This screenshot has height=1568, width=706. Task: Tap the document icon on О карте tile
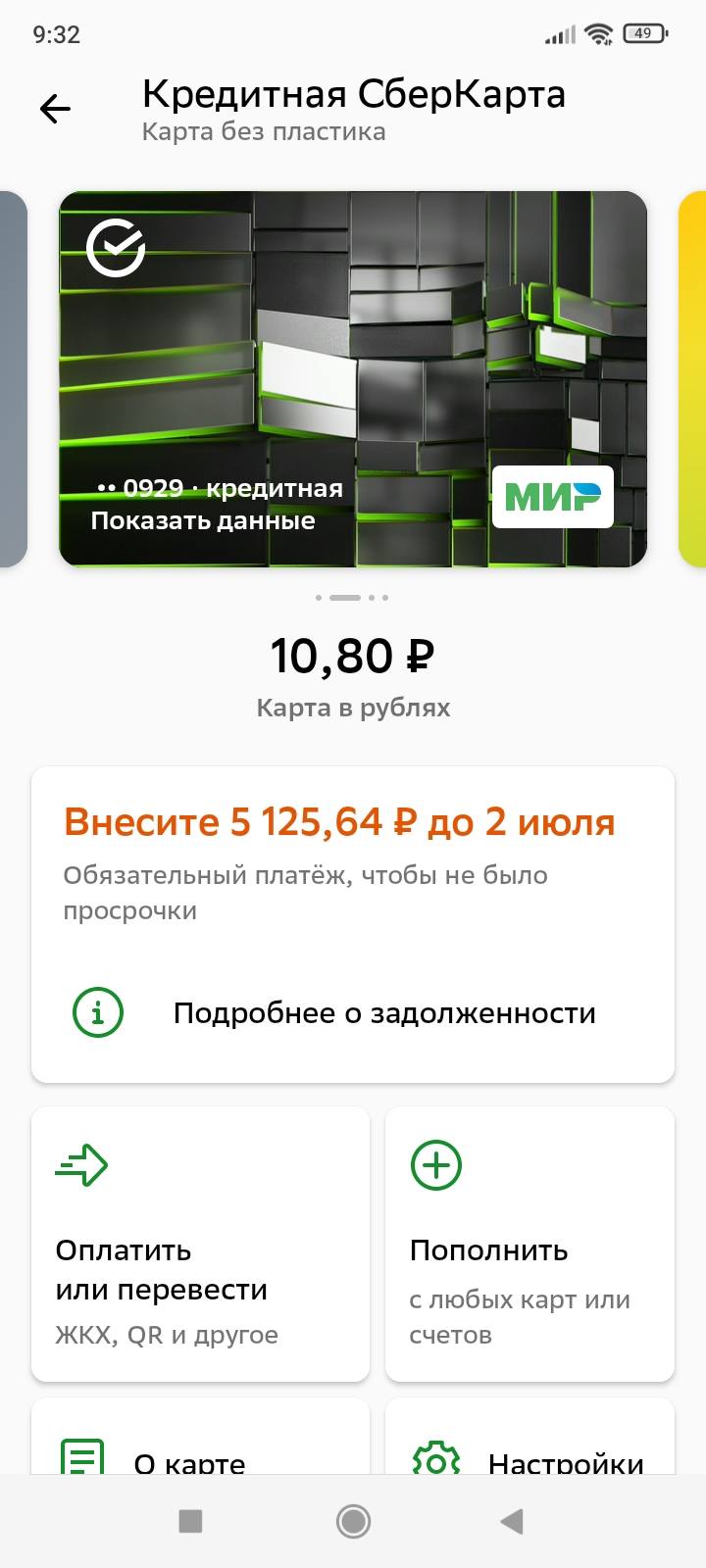pyautogui.click(x=84, y=1459)
